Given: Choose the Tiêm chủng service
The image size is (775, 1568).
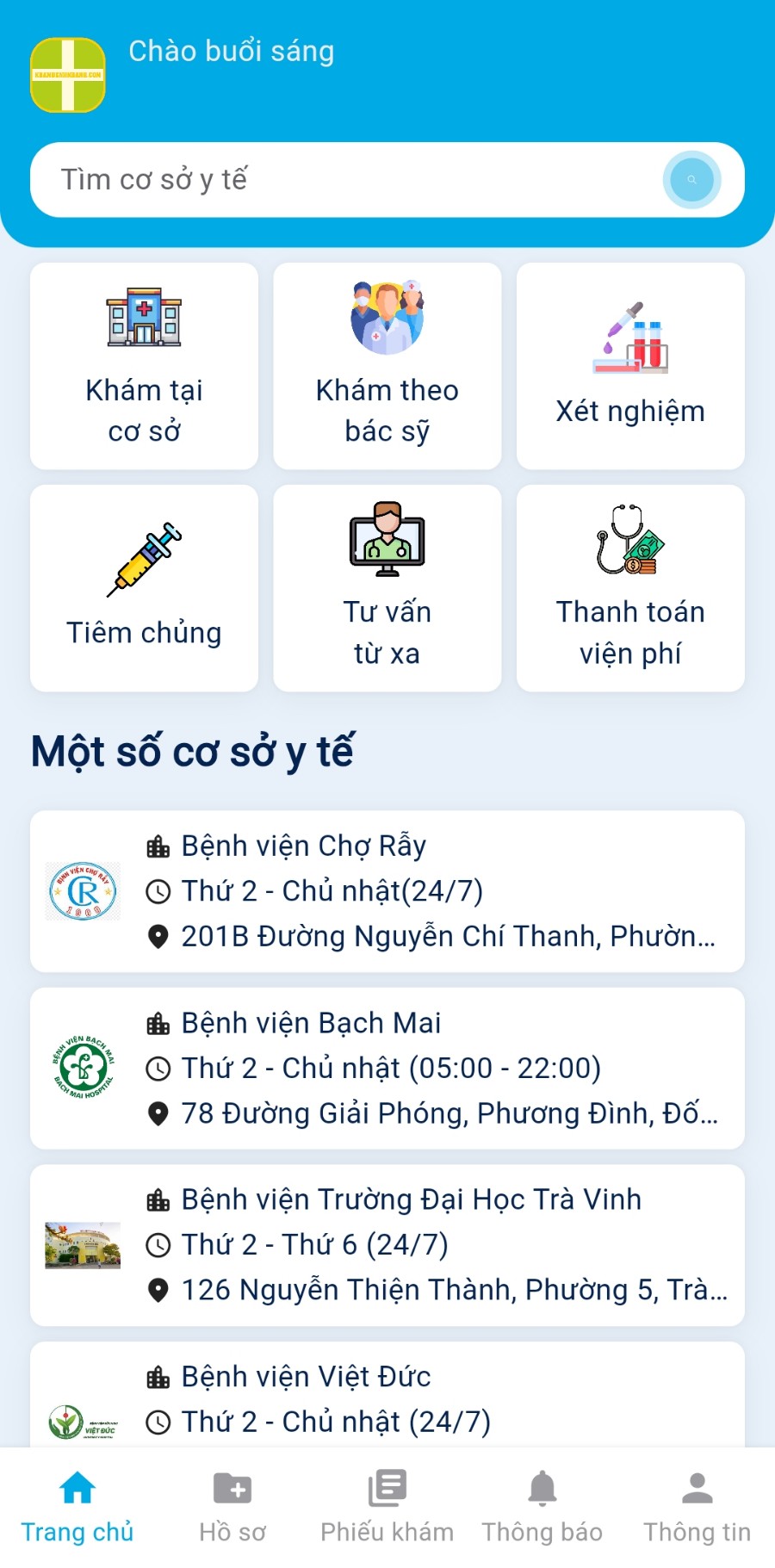Looking at the screenshot, I should (145, 588).
